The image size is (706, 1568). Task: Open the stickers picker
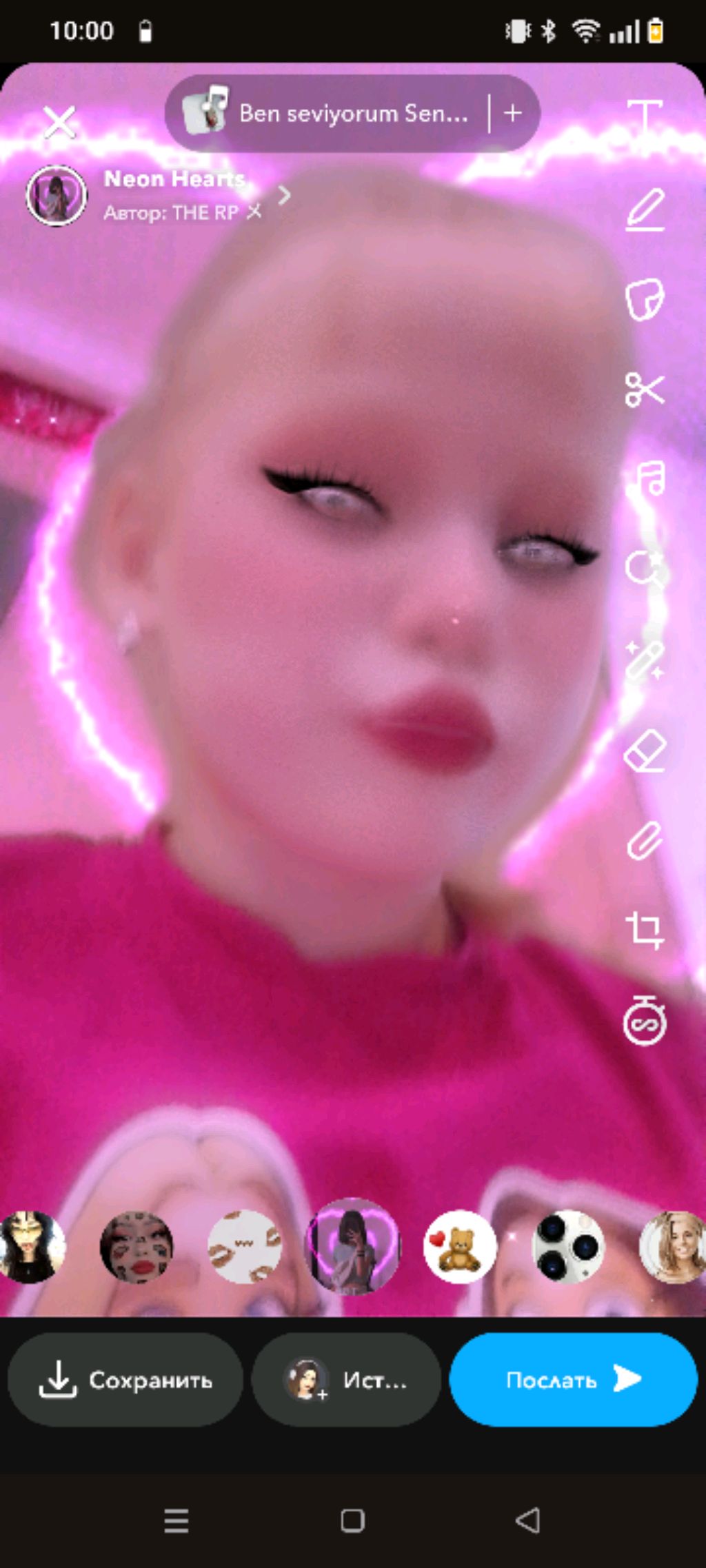point(645,300)
